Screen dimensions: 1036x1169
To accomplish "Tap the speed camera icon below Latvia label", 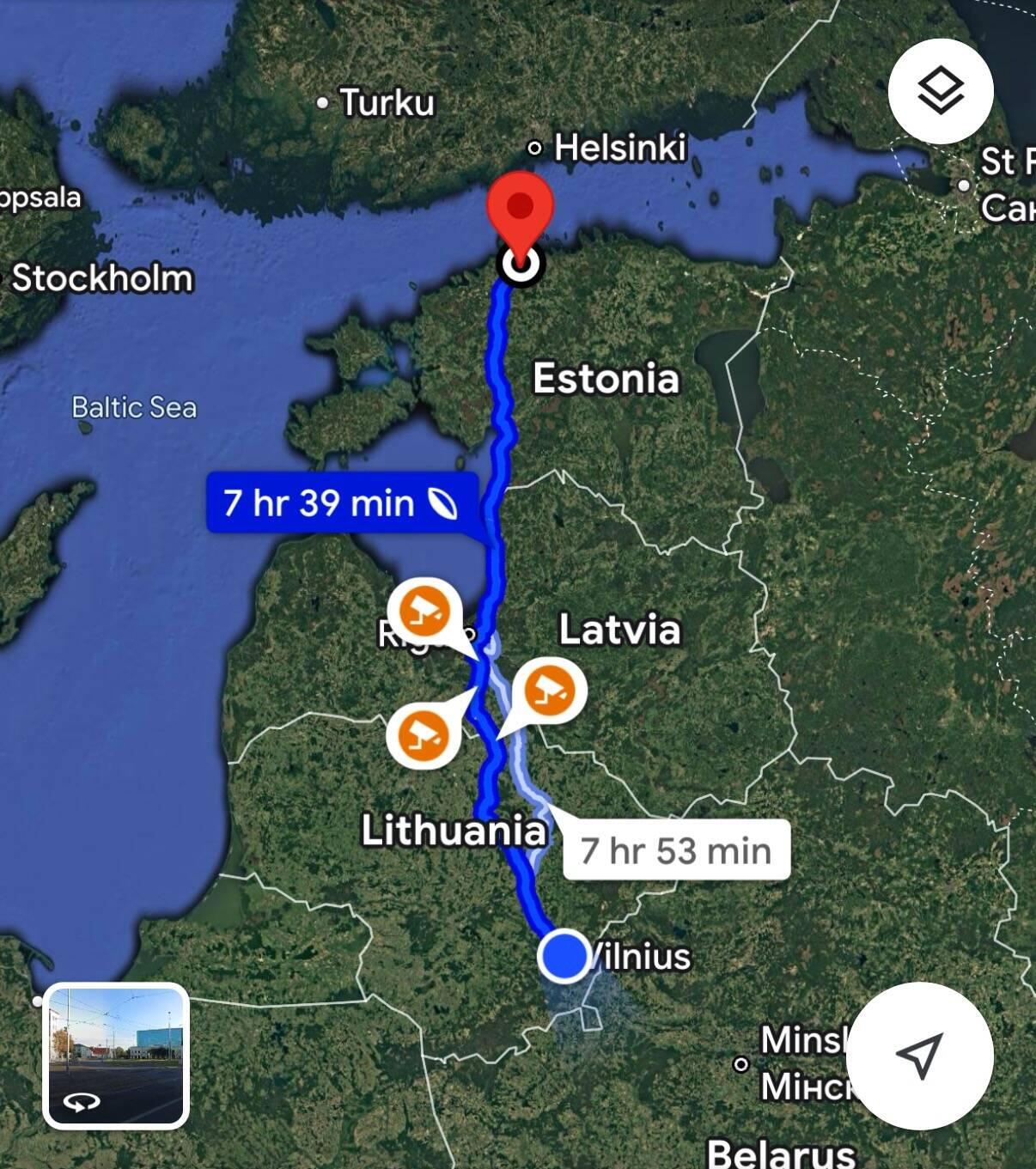I will click(550, 689).
